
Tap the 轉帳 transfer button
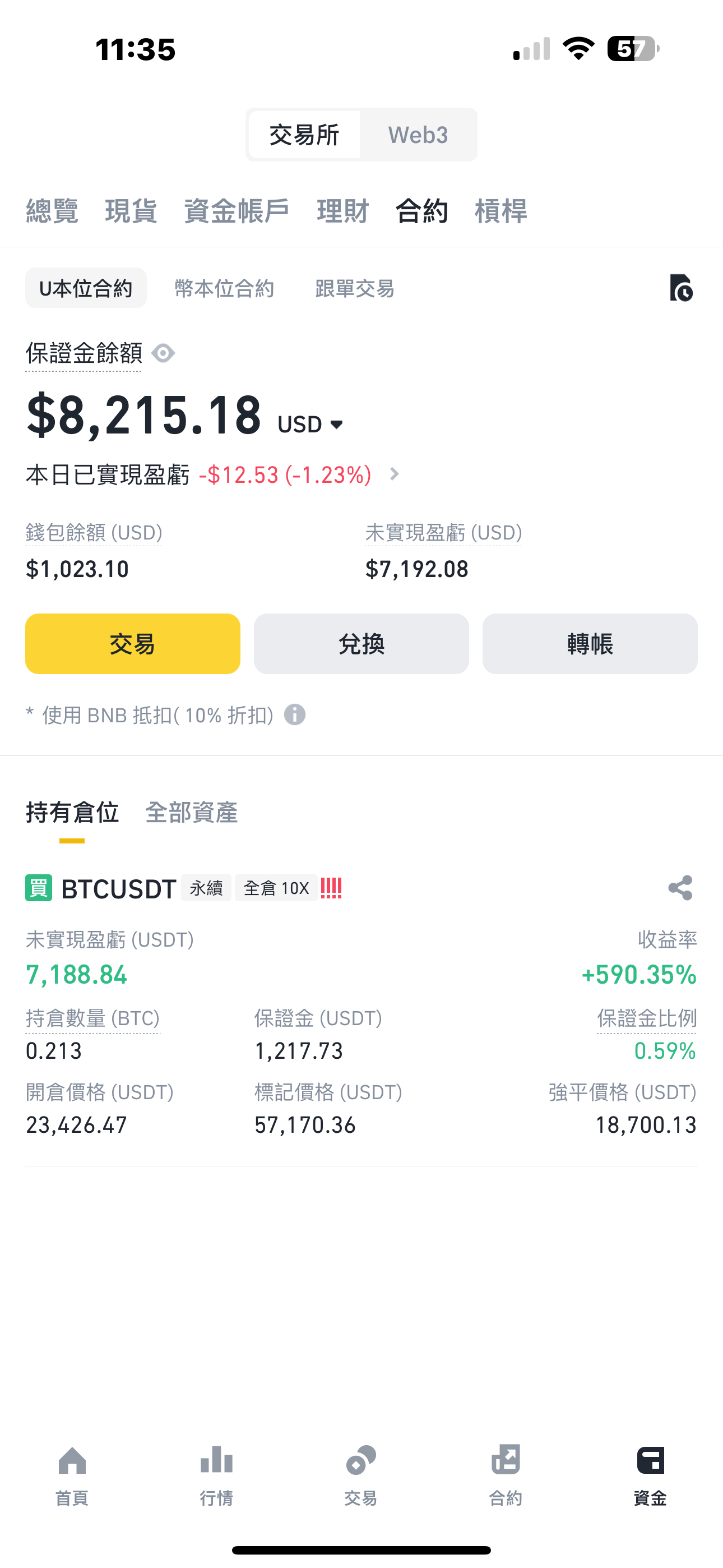pos(590,643)
